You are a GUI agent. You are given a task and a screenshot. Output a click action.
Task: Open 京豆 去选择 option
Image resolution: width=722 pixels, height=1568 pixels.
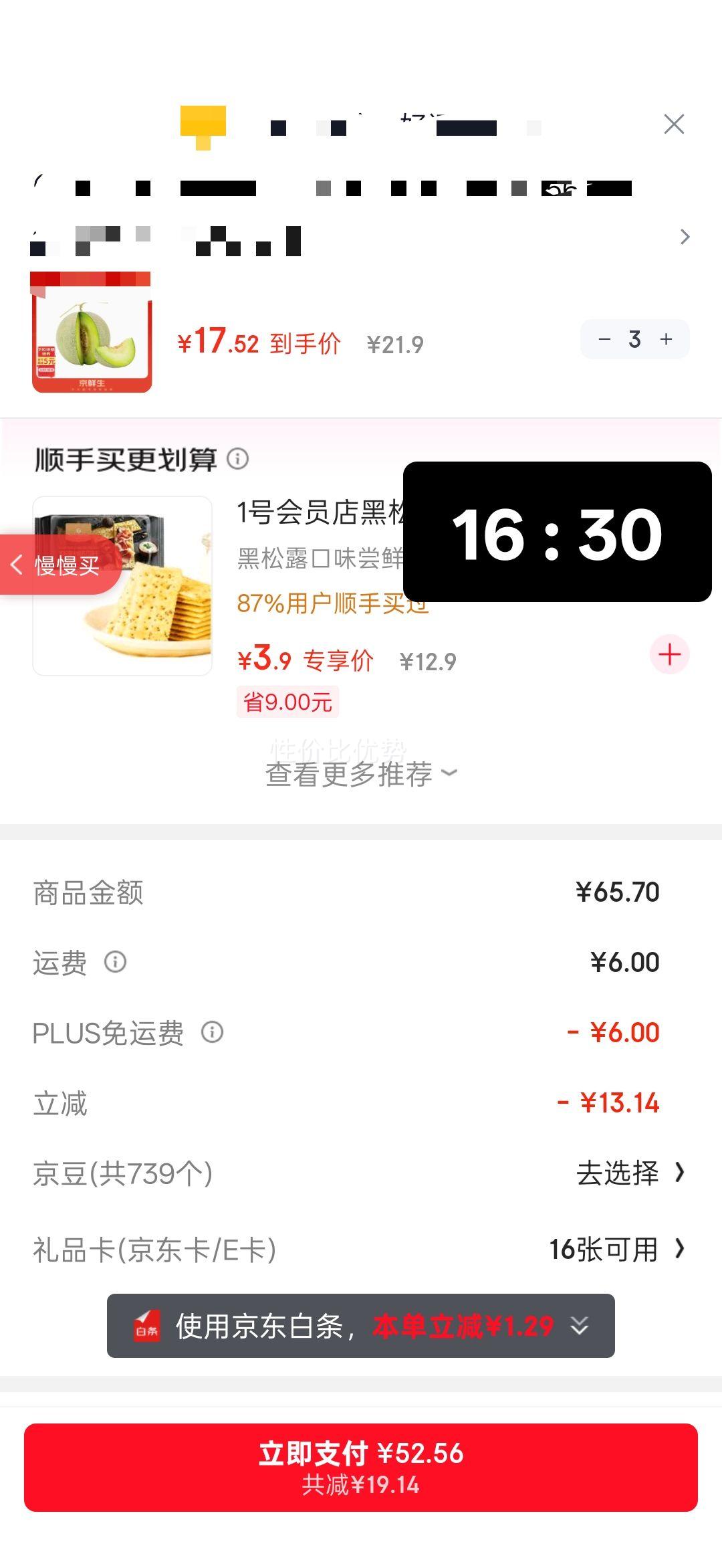(x=630, y=1173)
